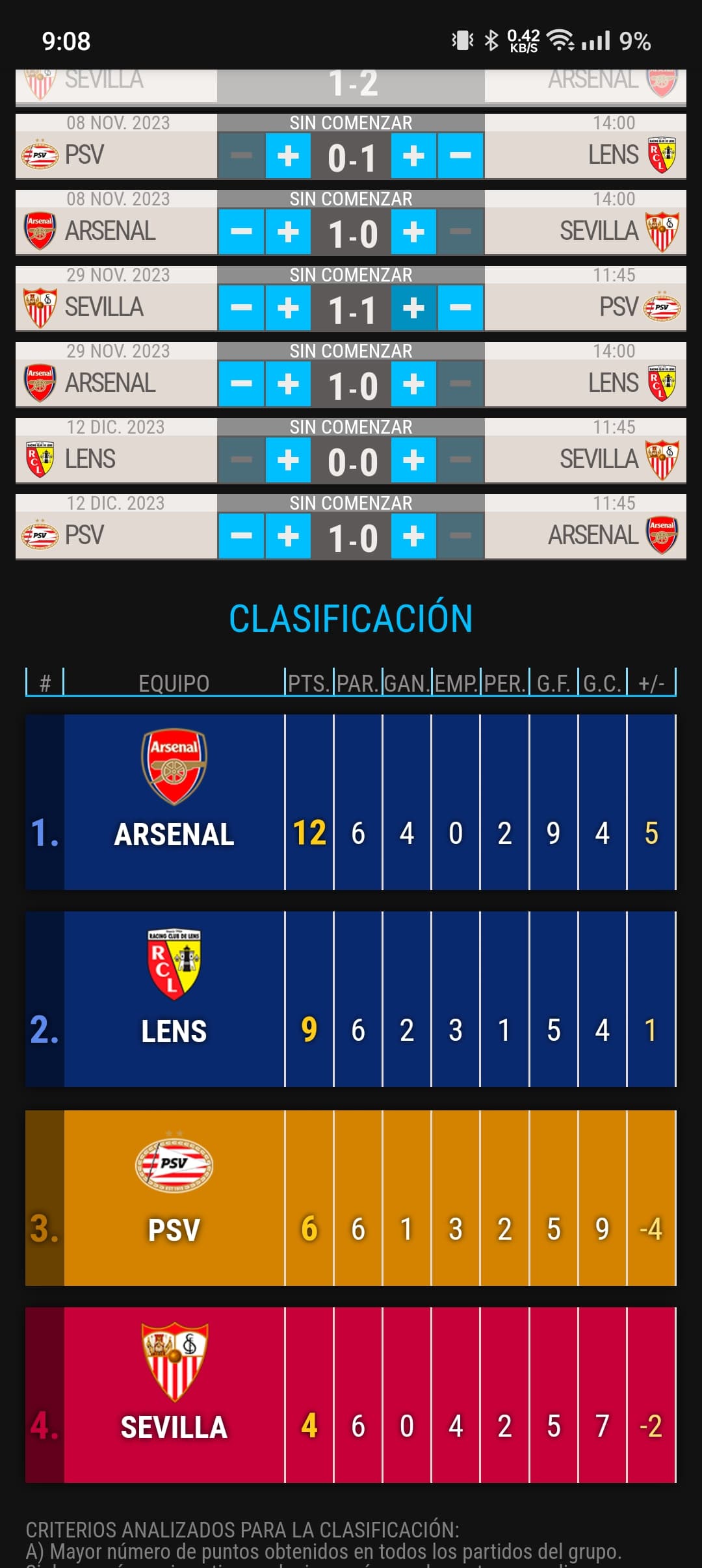Viewport: 702px width, 1568px height.
Task: Add a Sevilla goal in Sevilla vs PSV
Action: point(288,308)
